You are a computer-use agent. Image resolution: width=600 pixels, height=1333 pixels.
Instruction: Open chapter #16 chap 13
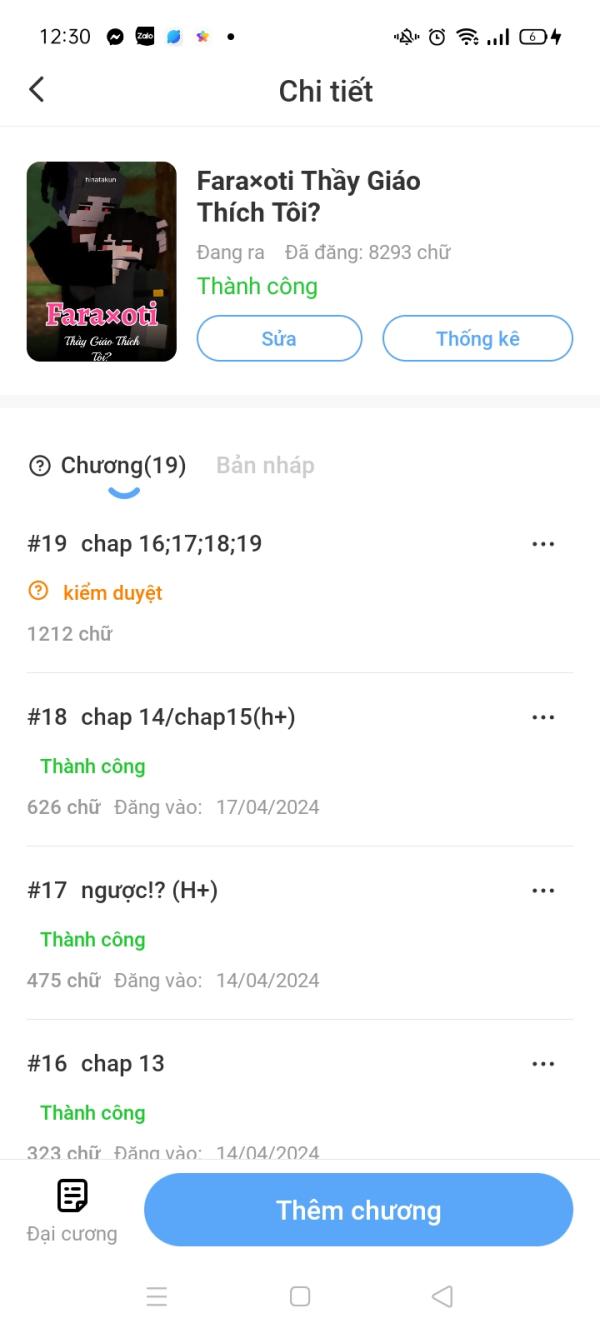point(122,1064)
